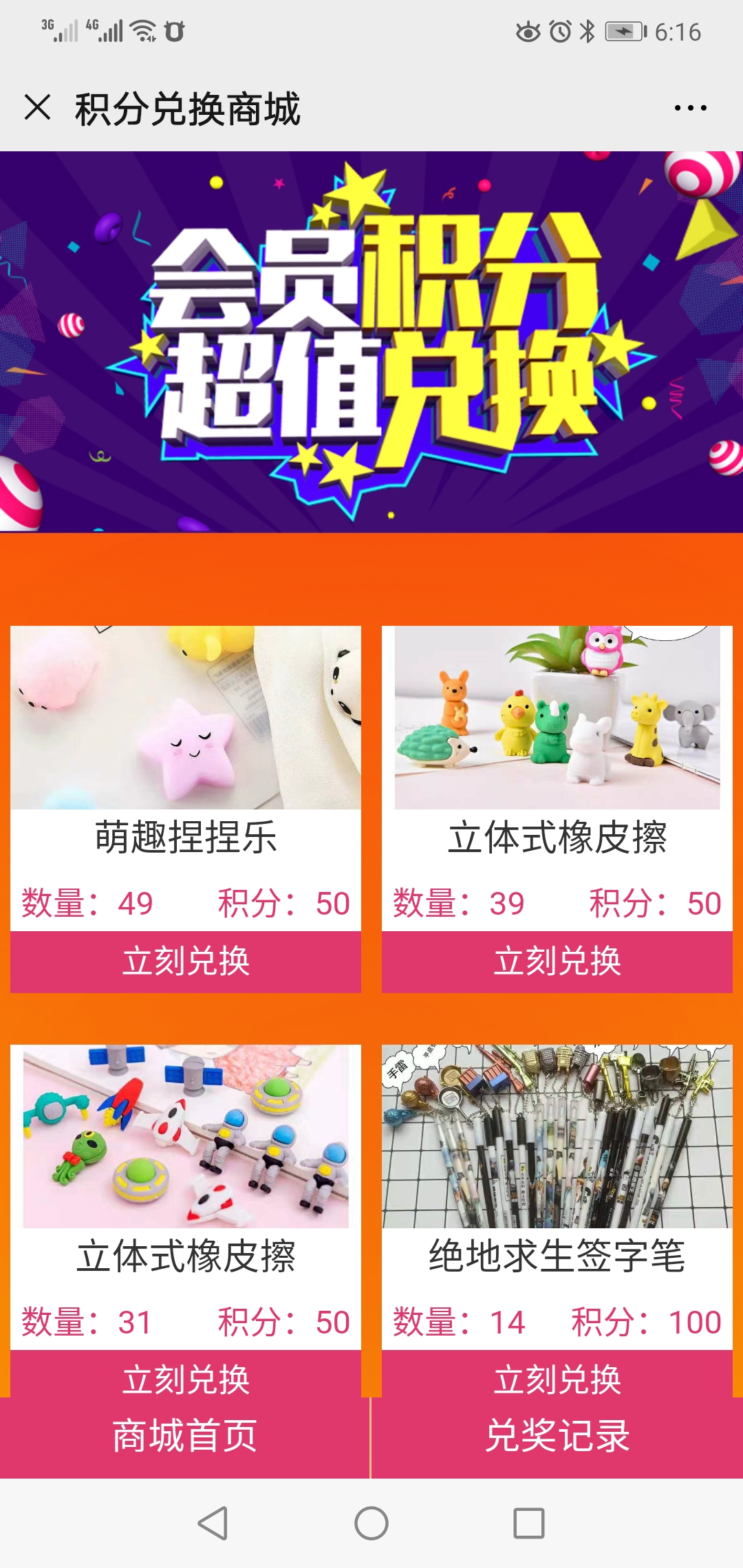Tap 立刻兑换 for the 39-quantity 立体式橡皮擦

point(557,961)
